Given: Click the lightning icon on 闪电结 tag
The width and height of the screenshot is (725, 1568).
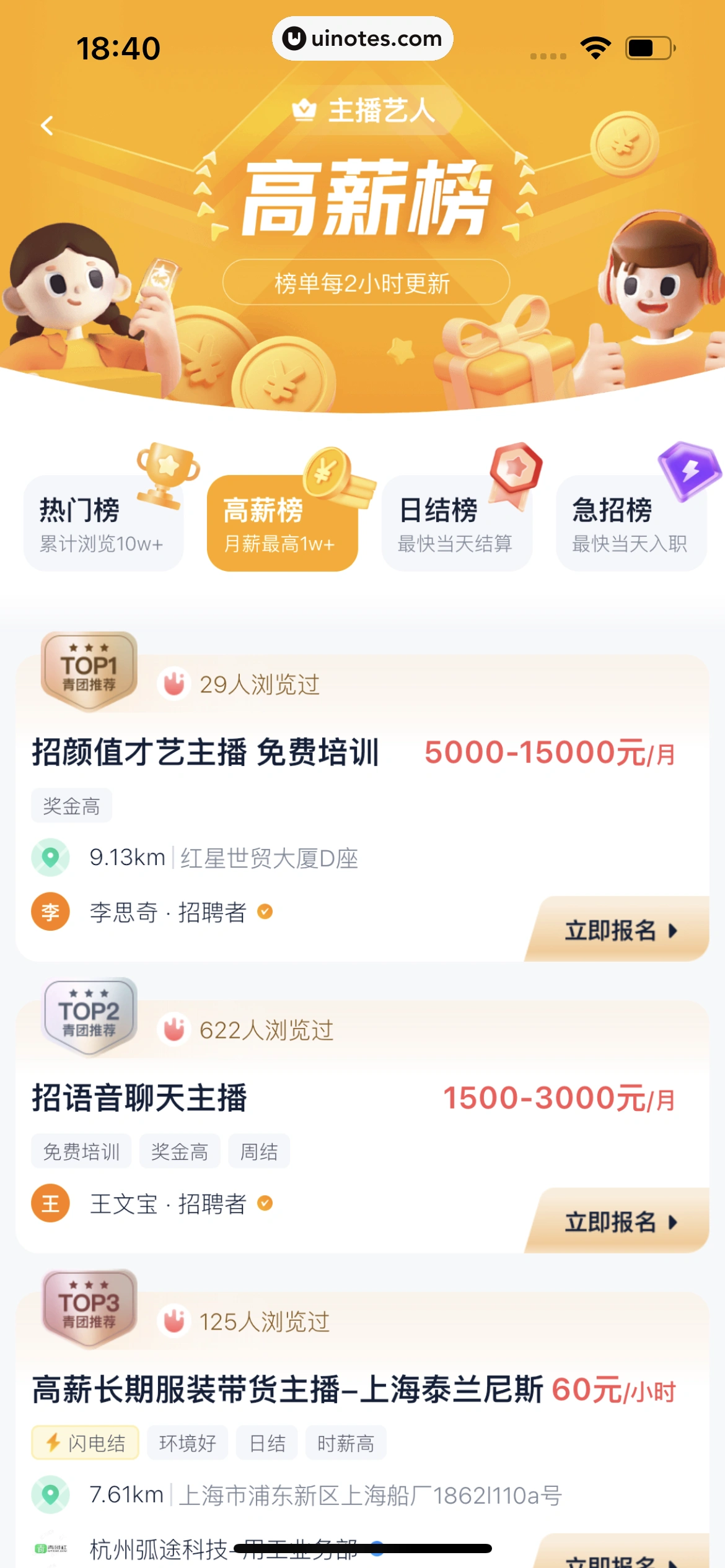Looking at the screenshot, I should [53, 1443].
